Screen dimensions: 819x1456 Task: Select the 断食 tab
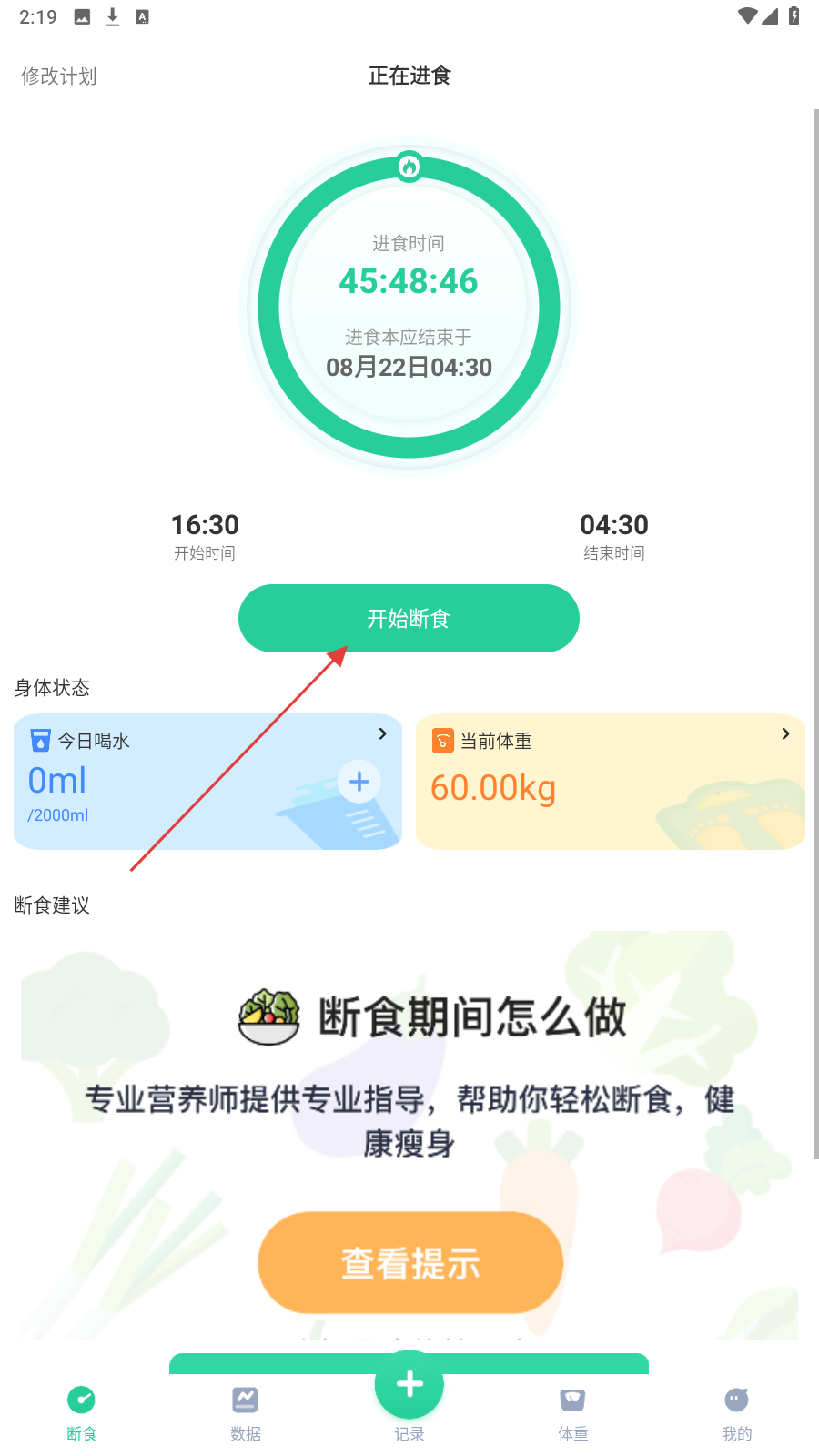tap(82, 1413)
